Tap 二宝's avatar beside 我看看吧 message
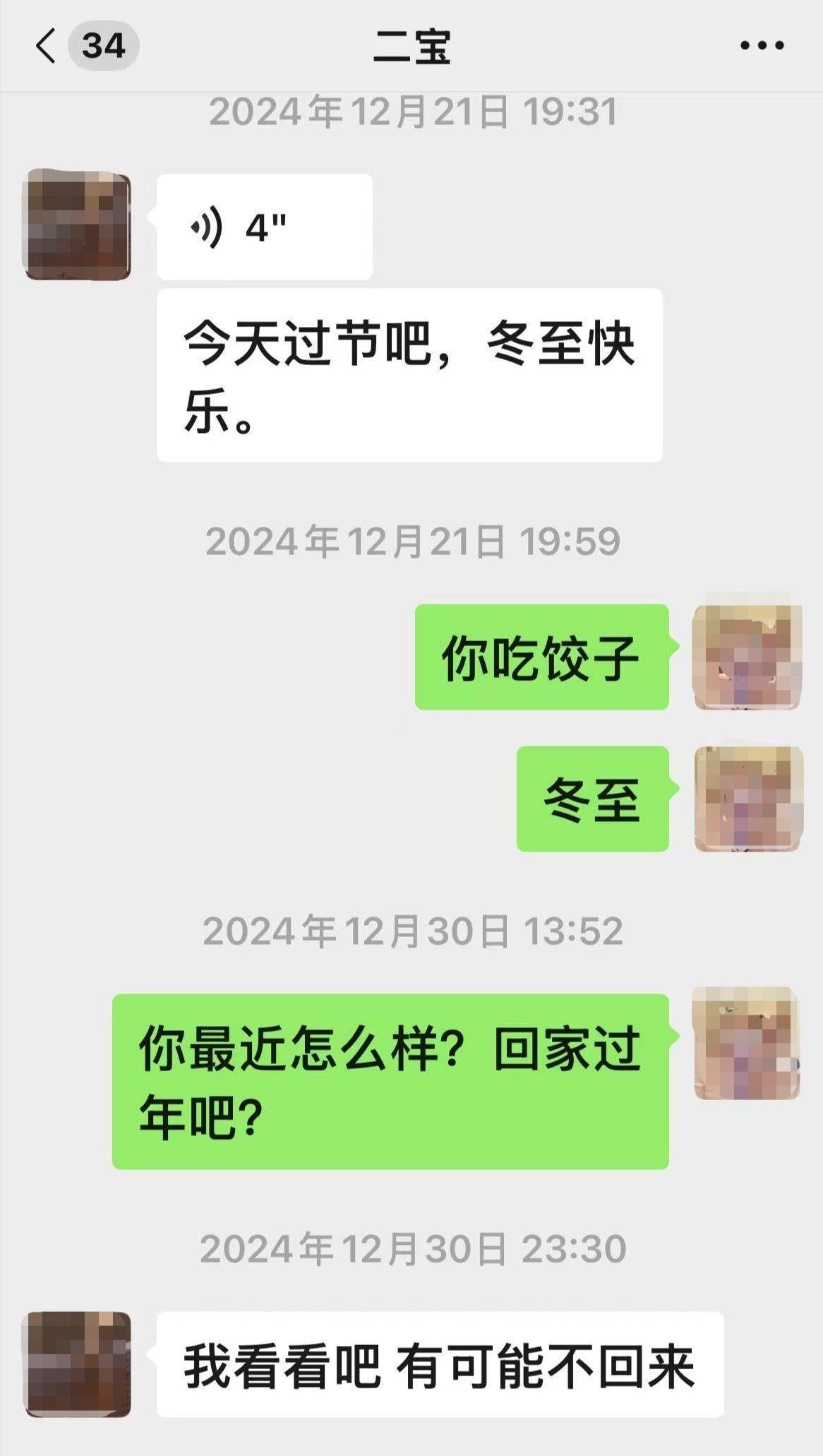The width and height of the screenshot is (823, 1456). point(78,1365)
